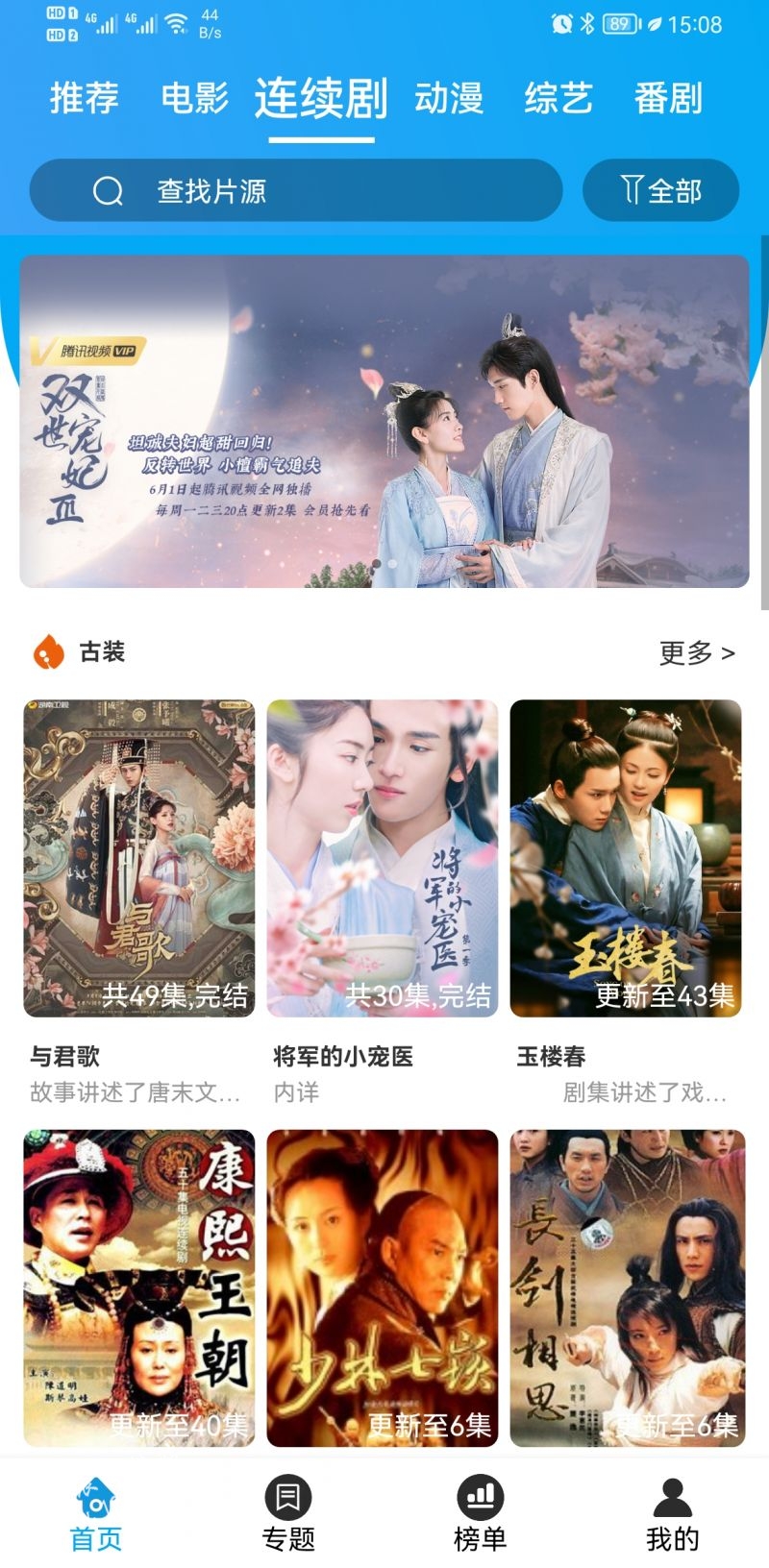Open the 康熙王朝 poster
The image size is (769, 1568).
point(139,1287)
